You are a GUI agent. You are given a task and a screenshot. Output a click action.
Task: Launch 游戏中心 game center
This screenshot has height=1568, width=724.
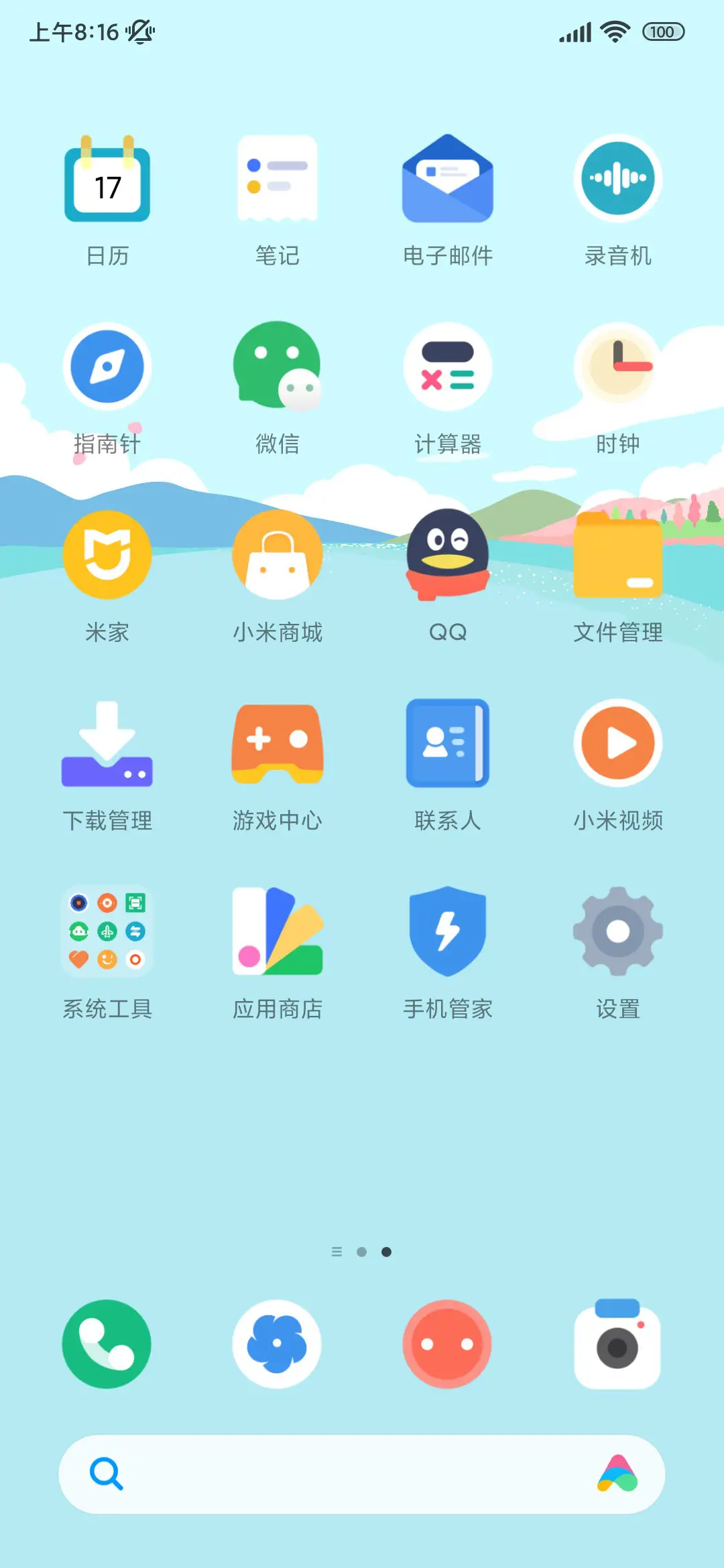(277, 744)
